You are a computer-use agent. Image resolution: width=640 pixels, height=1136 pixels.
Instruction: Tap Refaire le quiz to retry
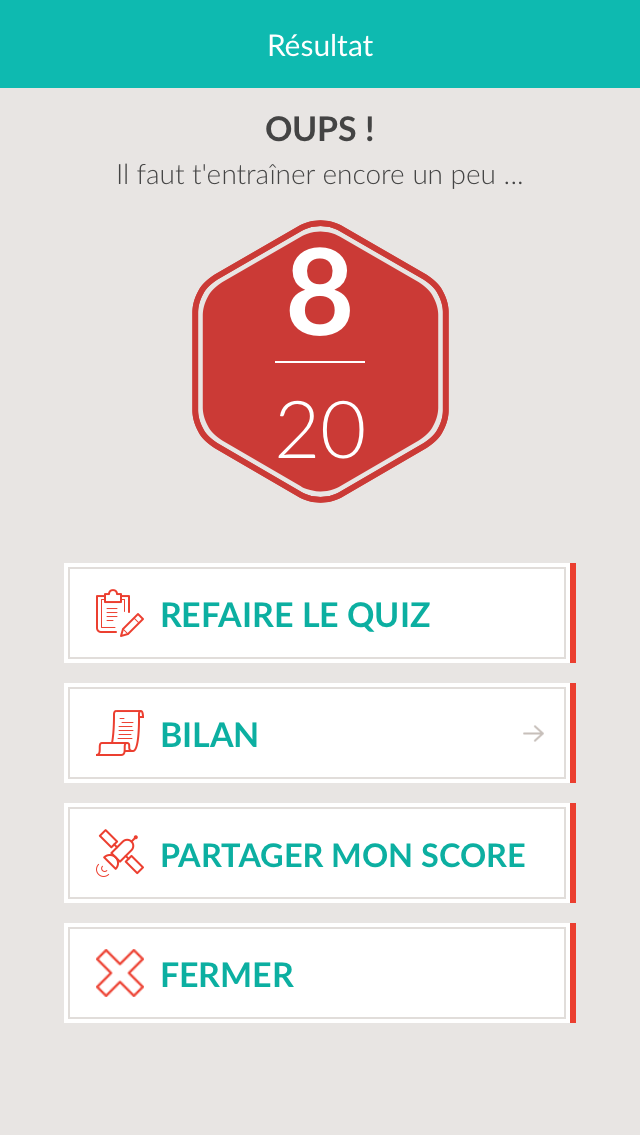pos(318,614)
